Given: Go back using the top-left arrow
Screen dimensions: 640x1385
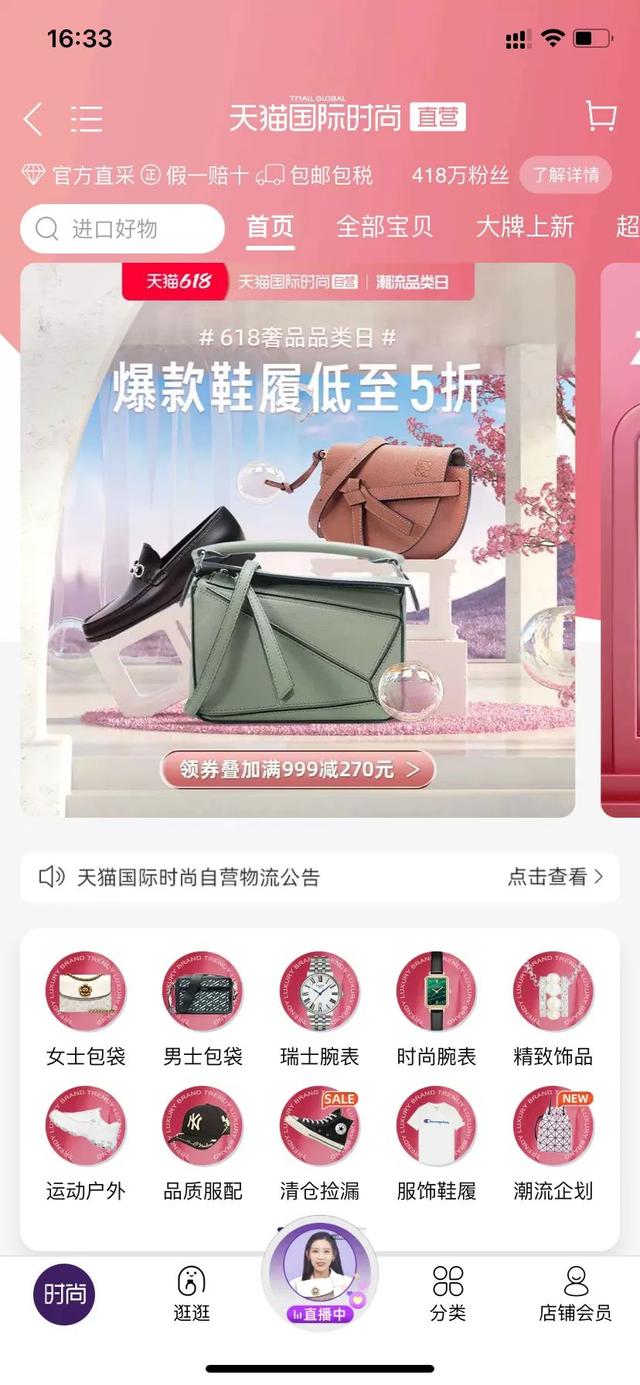Looking at the screenshot, I should 33,119.
